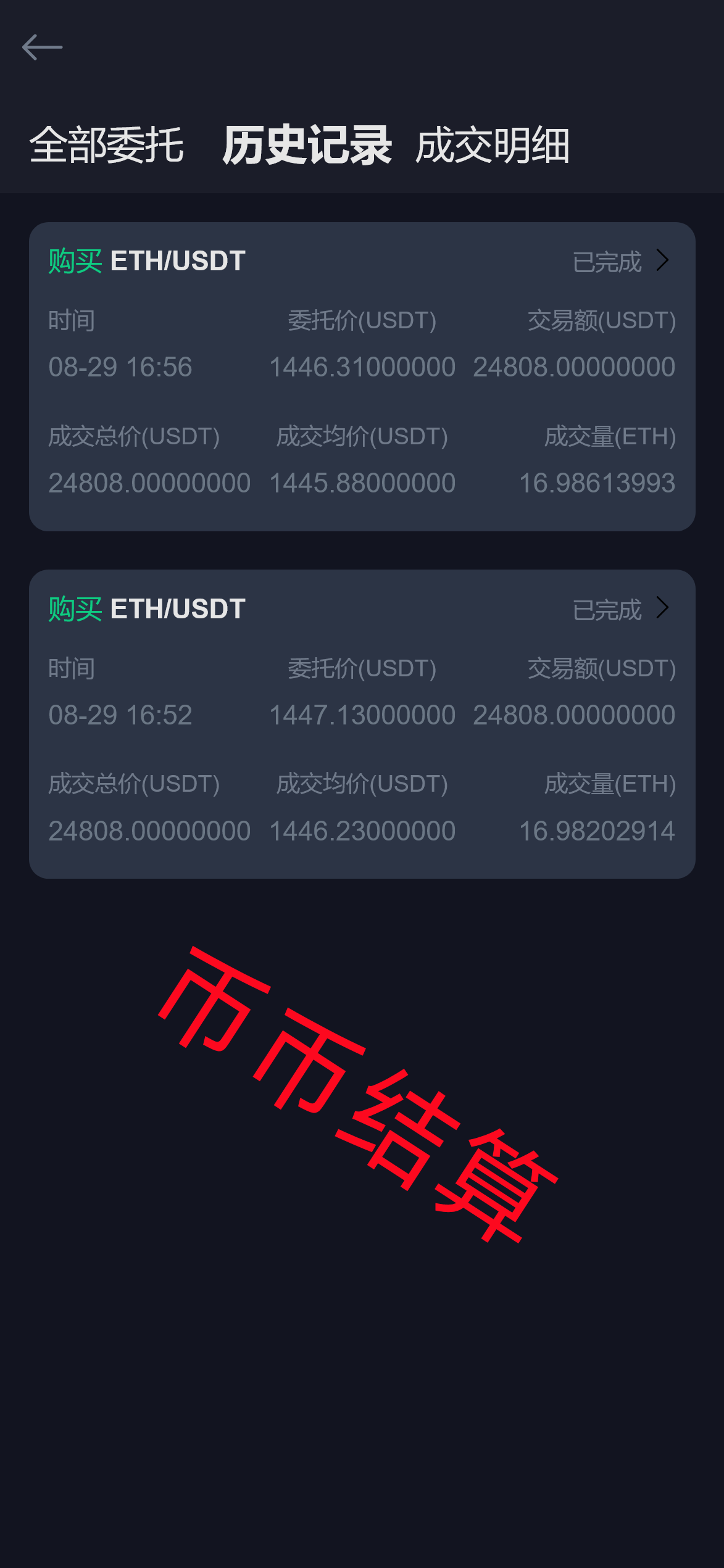This screenshot has height=1568, width=724.
Task: Open the first order's detail chevron
Action: (x=662, y=260)
